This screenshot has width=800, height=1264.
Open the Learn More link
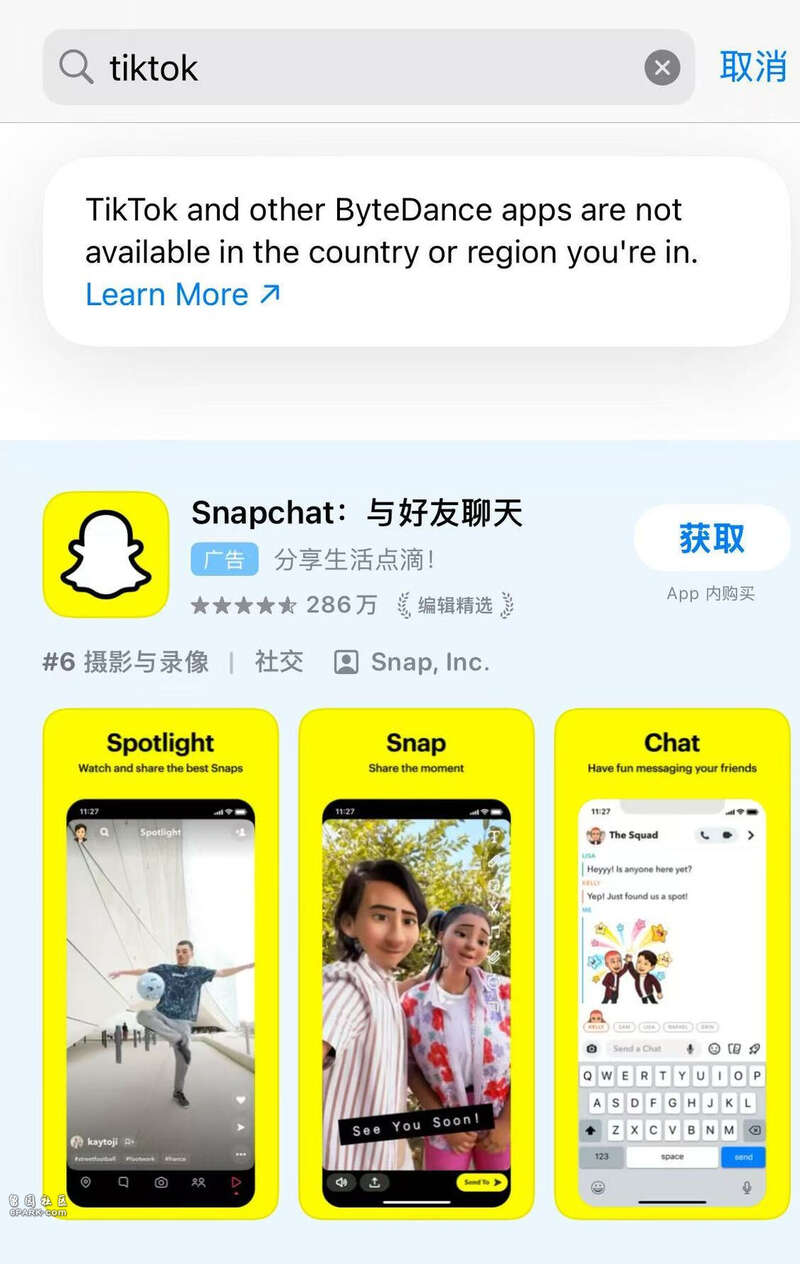coord(183,295)
